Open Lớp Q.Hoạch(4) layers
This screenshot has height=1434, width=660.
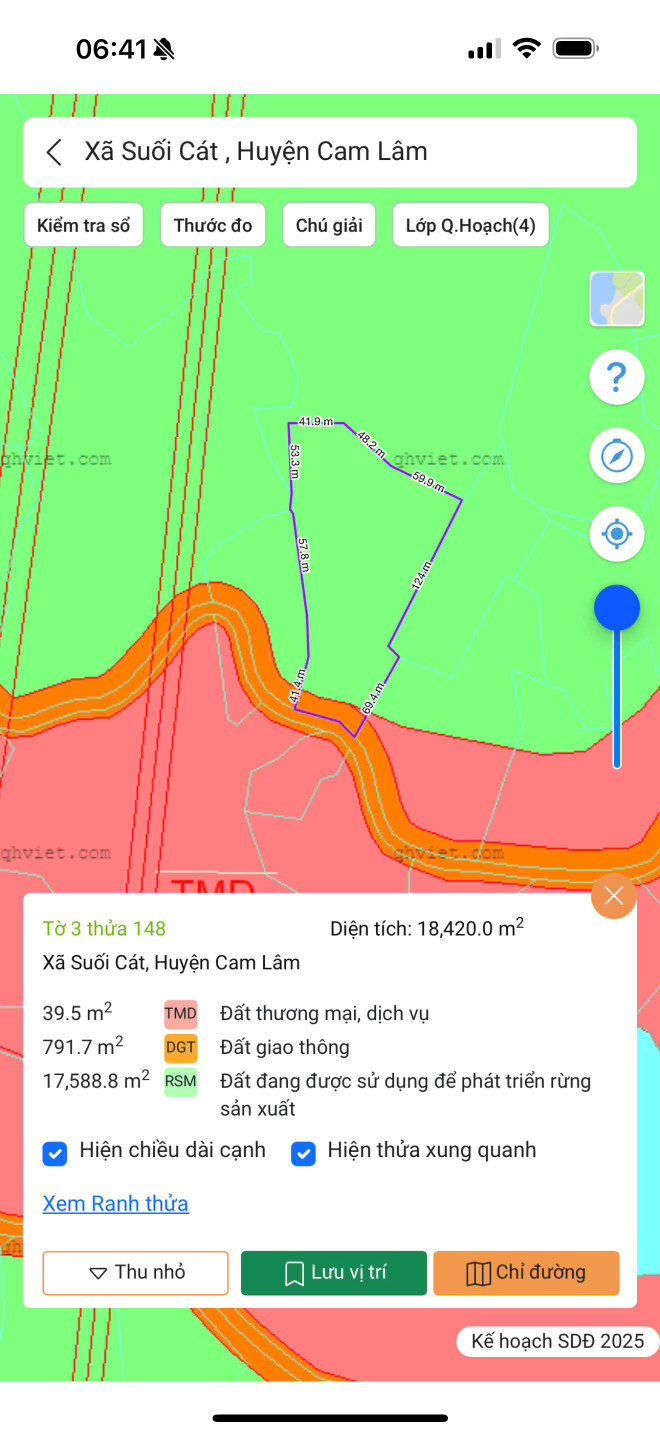click(470, 225)
